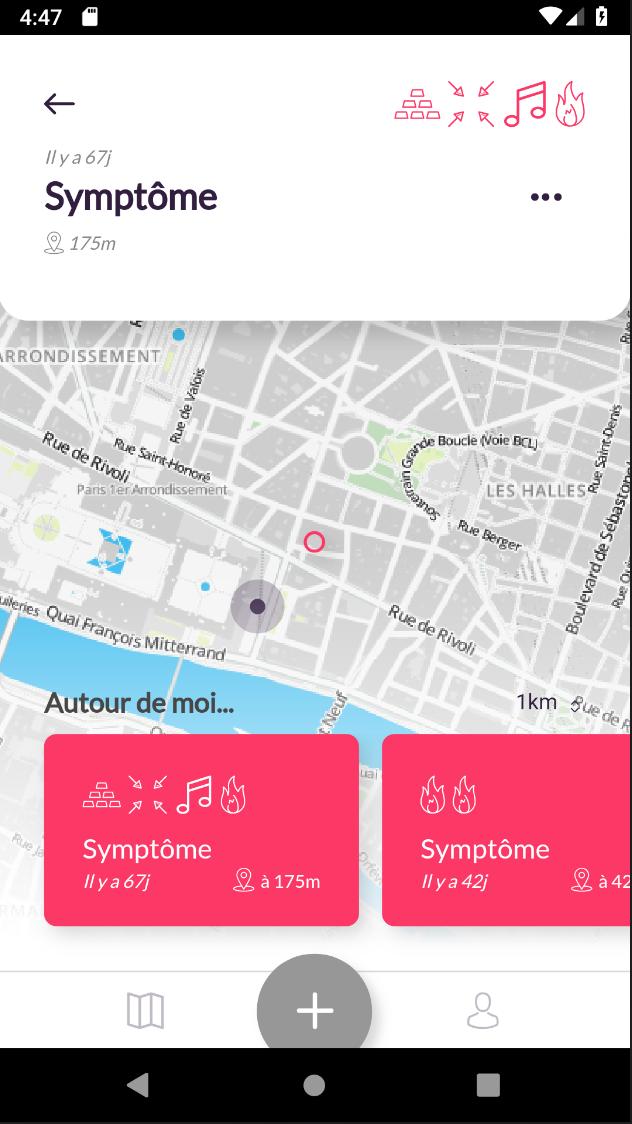This screenshot has width=632, height=1124.
Task: Tap the pink circle marker on map
Action: tap(314, 542)
